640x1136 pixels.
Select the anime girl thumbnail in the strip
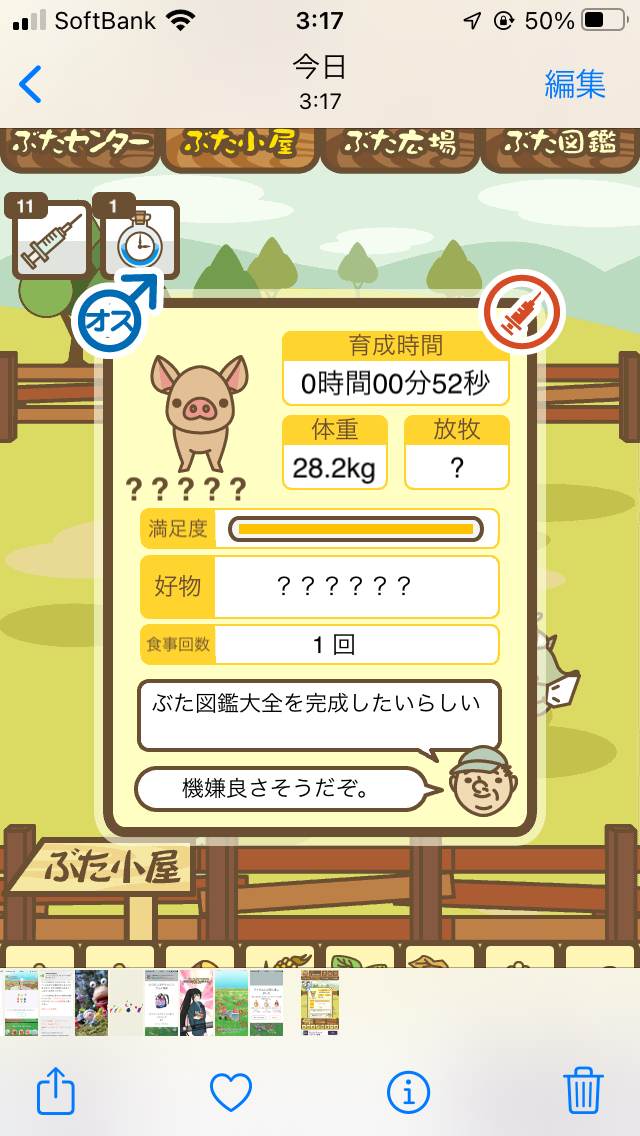point(197,1003)
